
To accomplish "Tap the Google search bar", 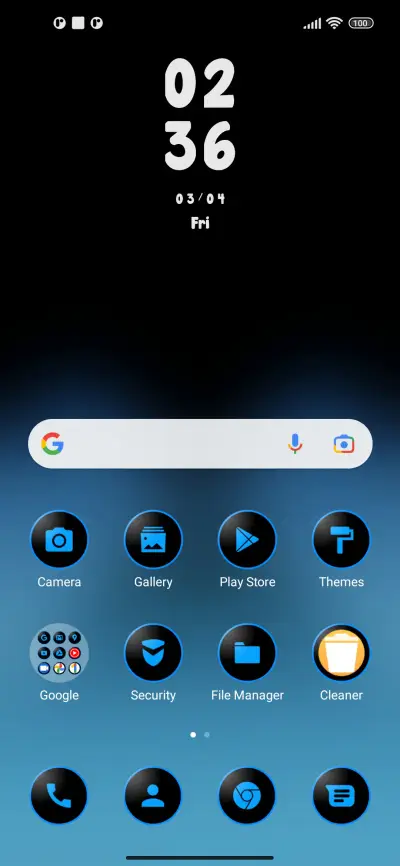I will tap(200, 443).
